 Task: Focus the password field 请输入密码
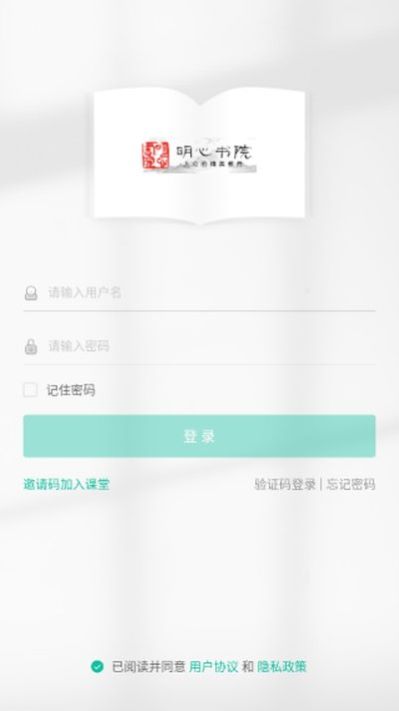[x=200, y=346]
